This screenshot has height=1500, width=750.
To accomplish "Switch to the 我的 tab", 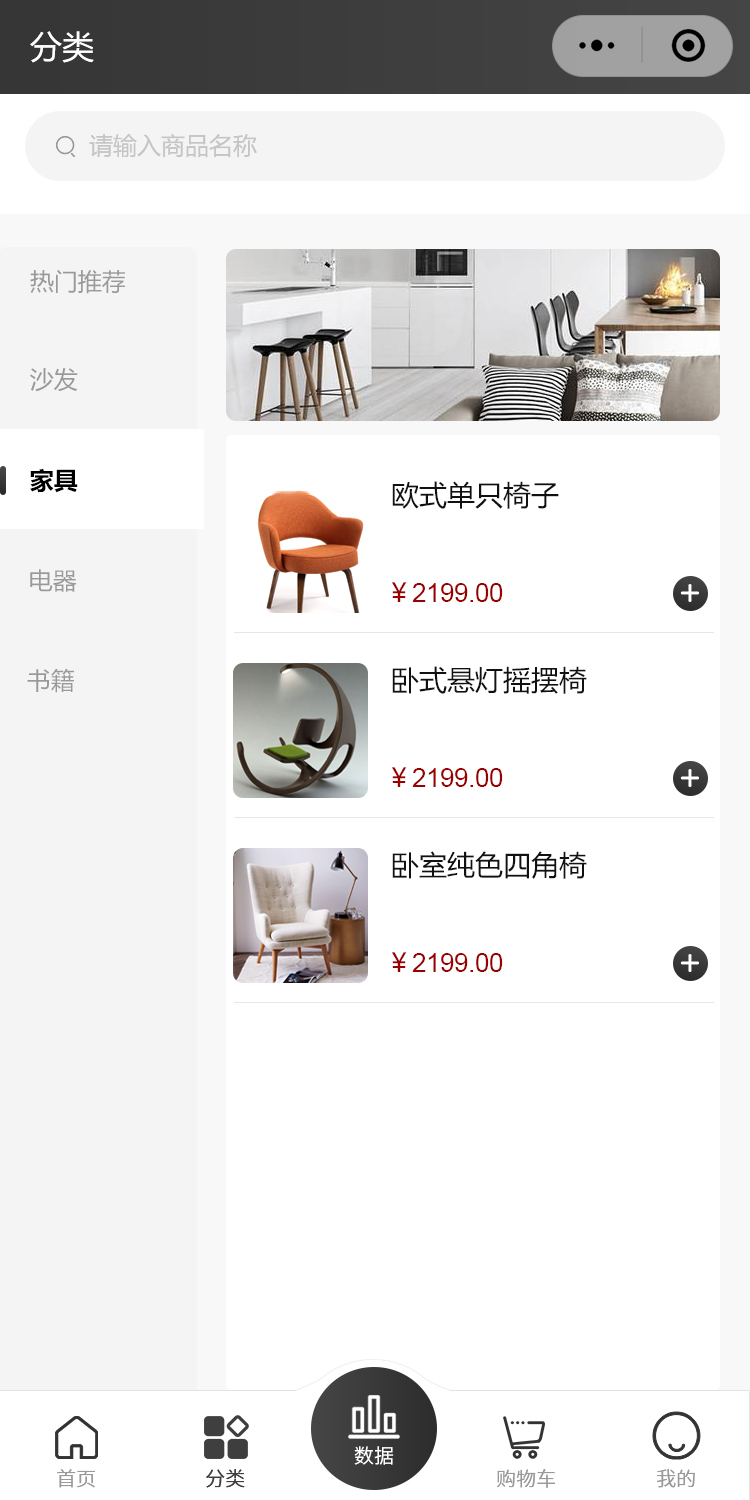I will click(676, 1450).
